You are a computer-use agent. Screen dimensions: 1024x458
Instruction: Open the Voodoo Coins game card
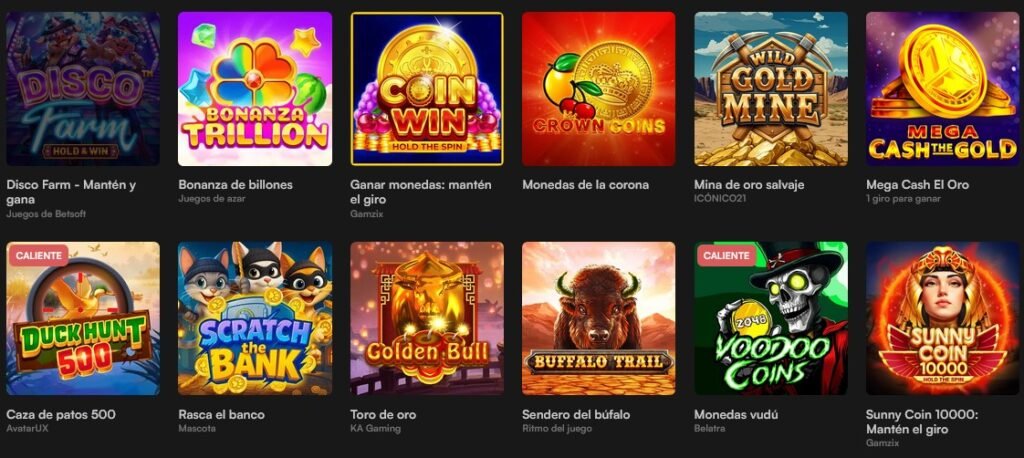(x=771, y=318)
